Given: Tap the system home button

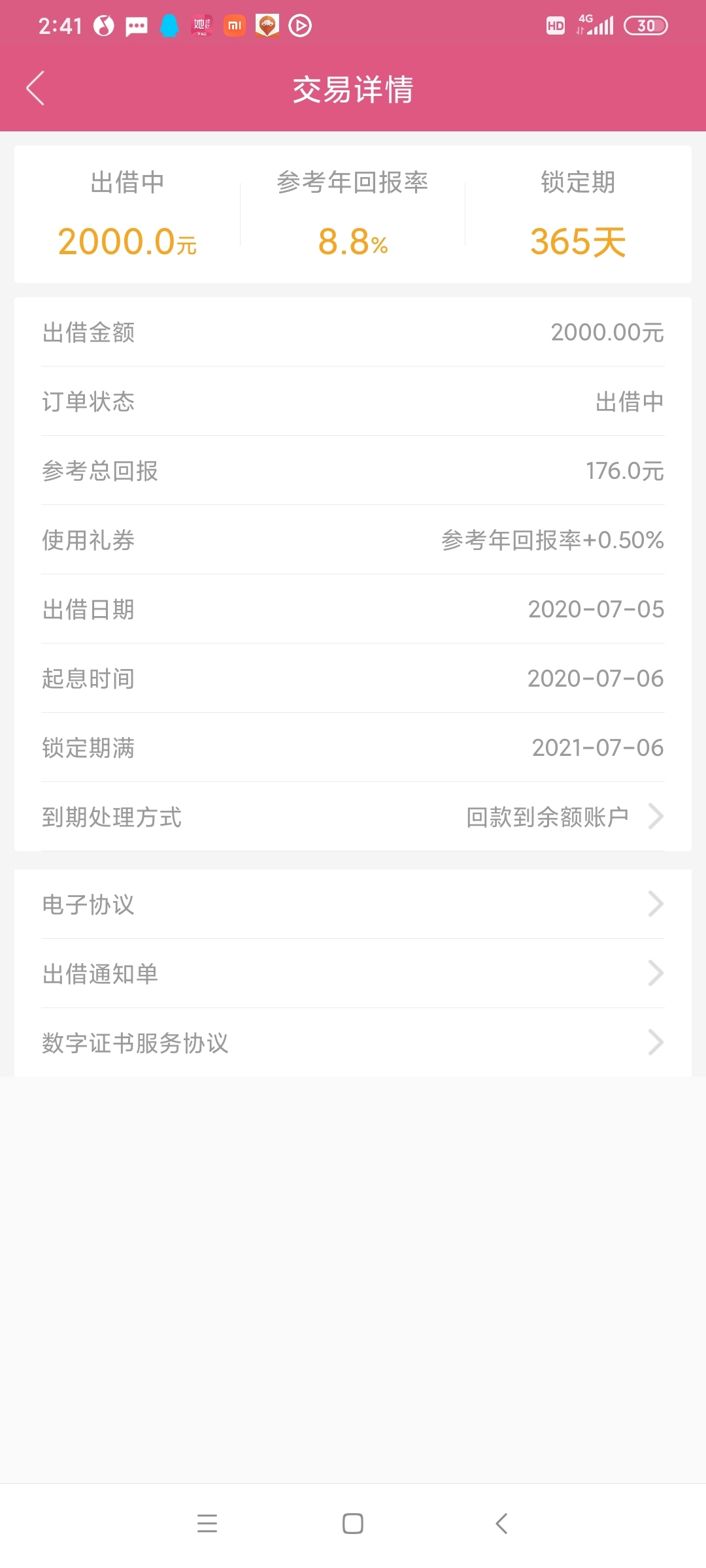Looking at the screenshot, I should click(353, 1524).
